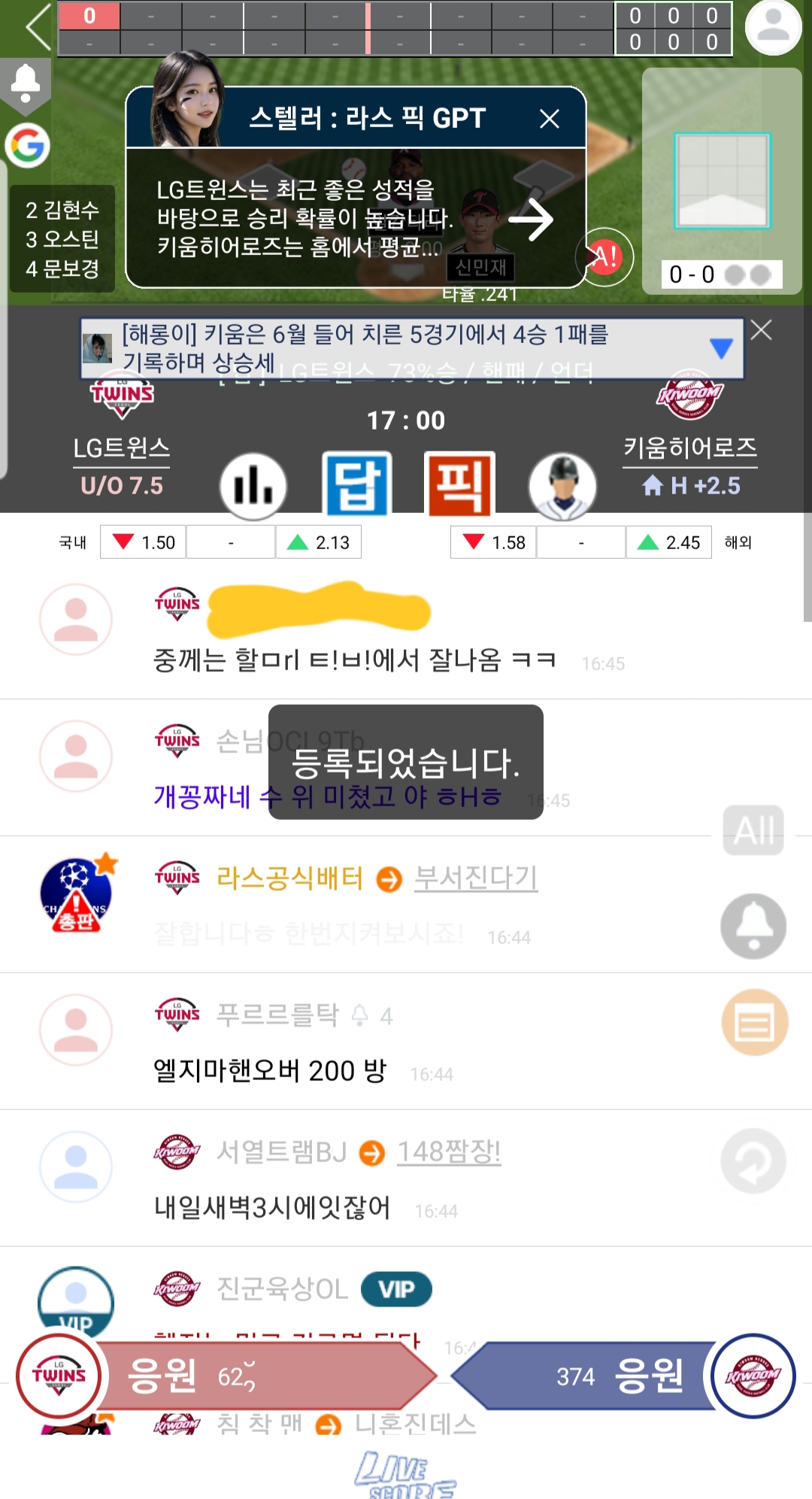This screenshot has width=812, height=1499.
Task: Open the 부서진다기 reply link
Action: [x=476, y=878]
